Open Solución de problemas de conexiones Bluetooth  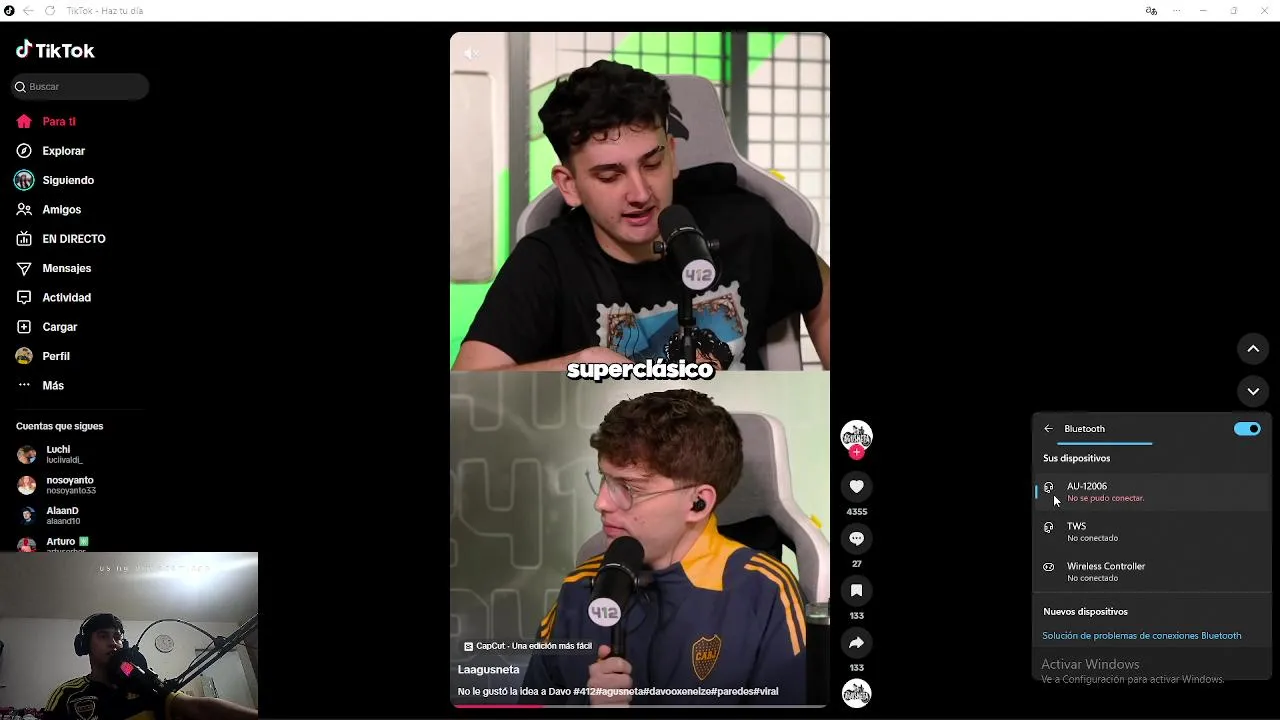(x=1141, y=636)
